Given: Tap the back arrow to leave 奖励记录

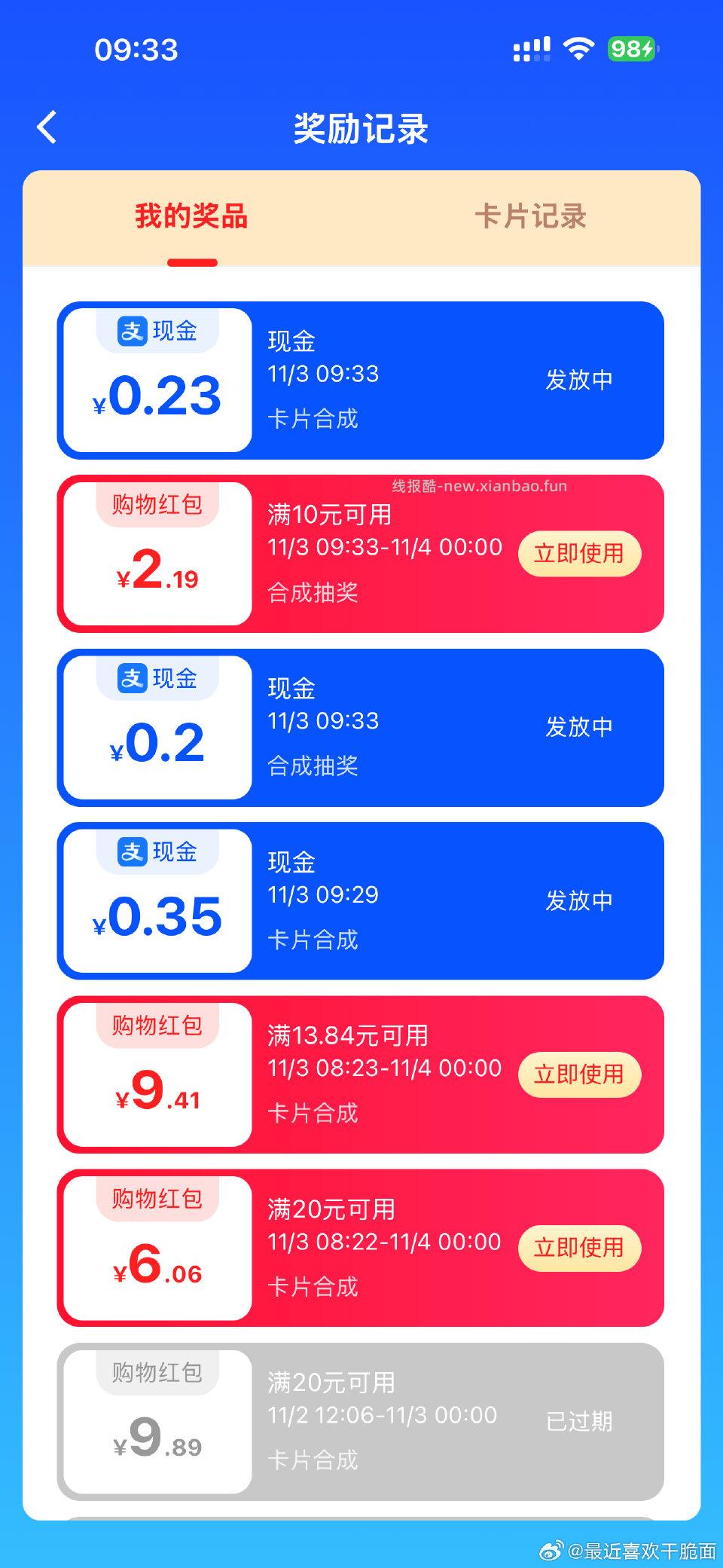Looking at the screenshot, I should pos(47,128).
